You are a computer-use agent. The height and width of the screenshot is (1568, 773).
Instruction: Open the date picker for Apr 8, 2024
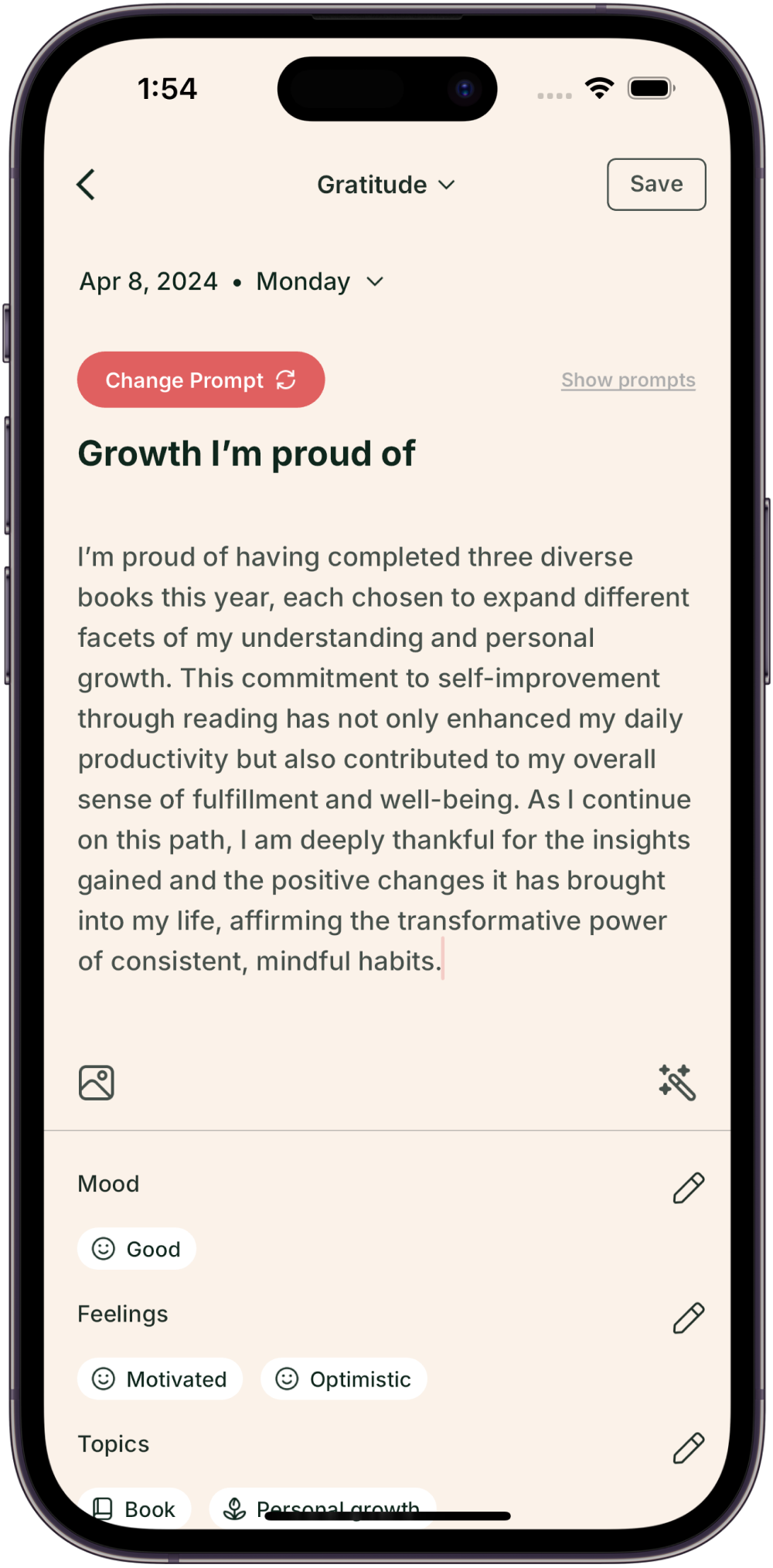(231, 282)
